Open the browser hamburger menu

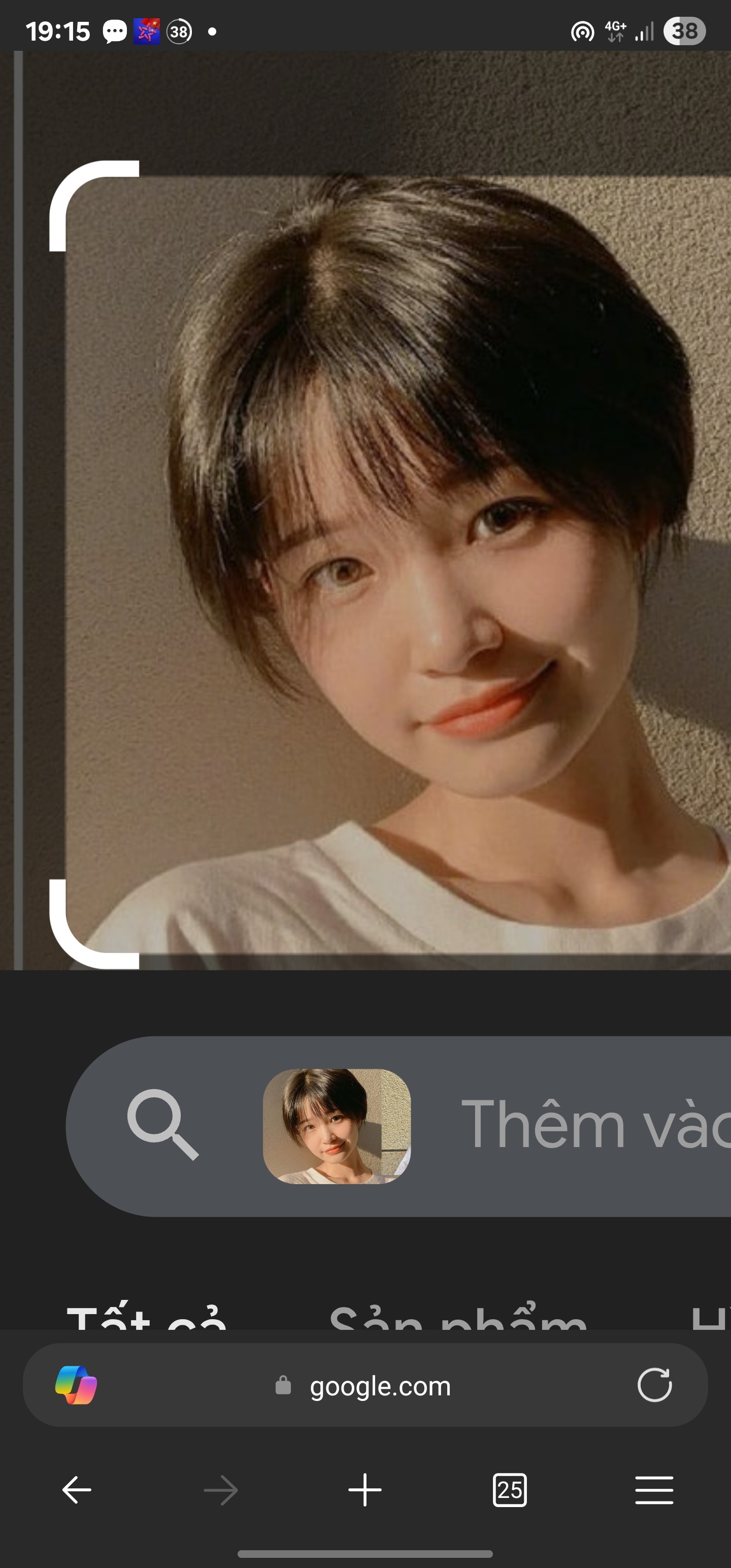(x=654, y=1490)
